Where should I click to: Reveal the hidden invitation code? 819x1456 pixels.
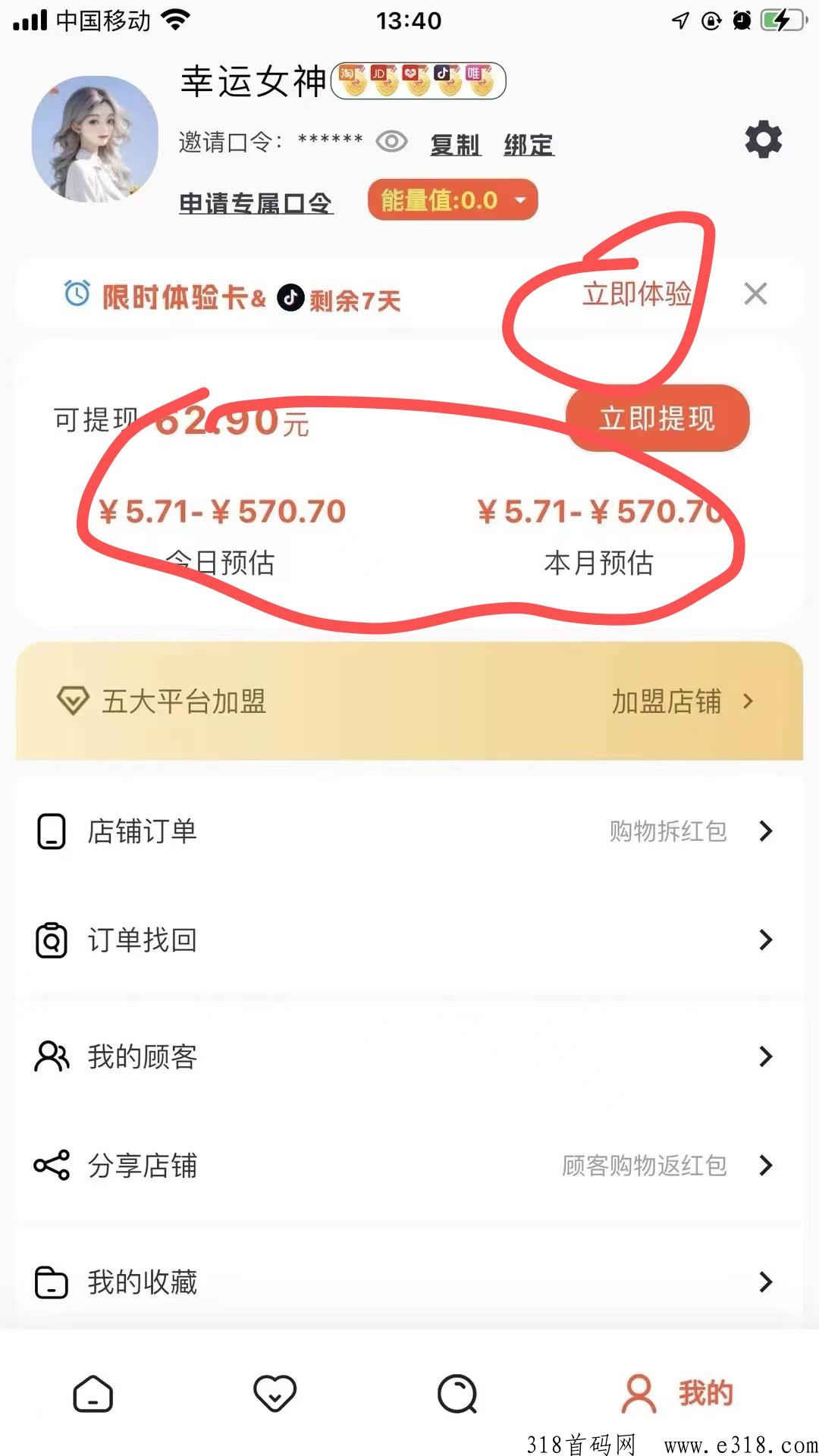click(392, 142)
